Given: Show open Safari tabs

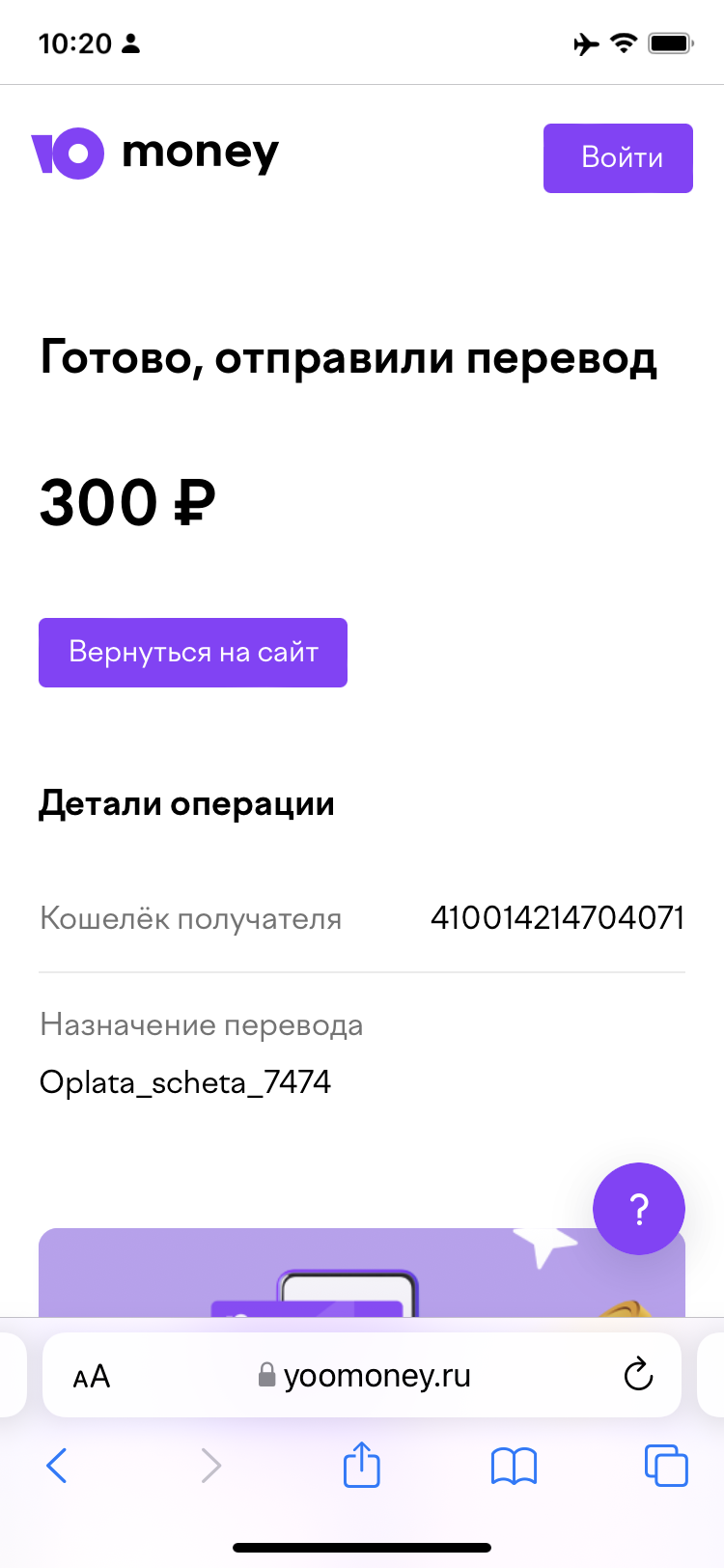Looking at the screenshot, I should (x=666, y=1466).
